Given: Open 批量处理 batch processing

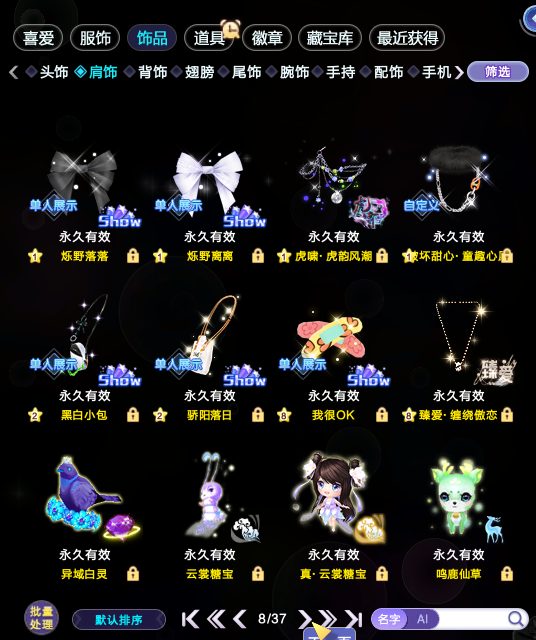Looking at the screenshot, I should [41, 618].
